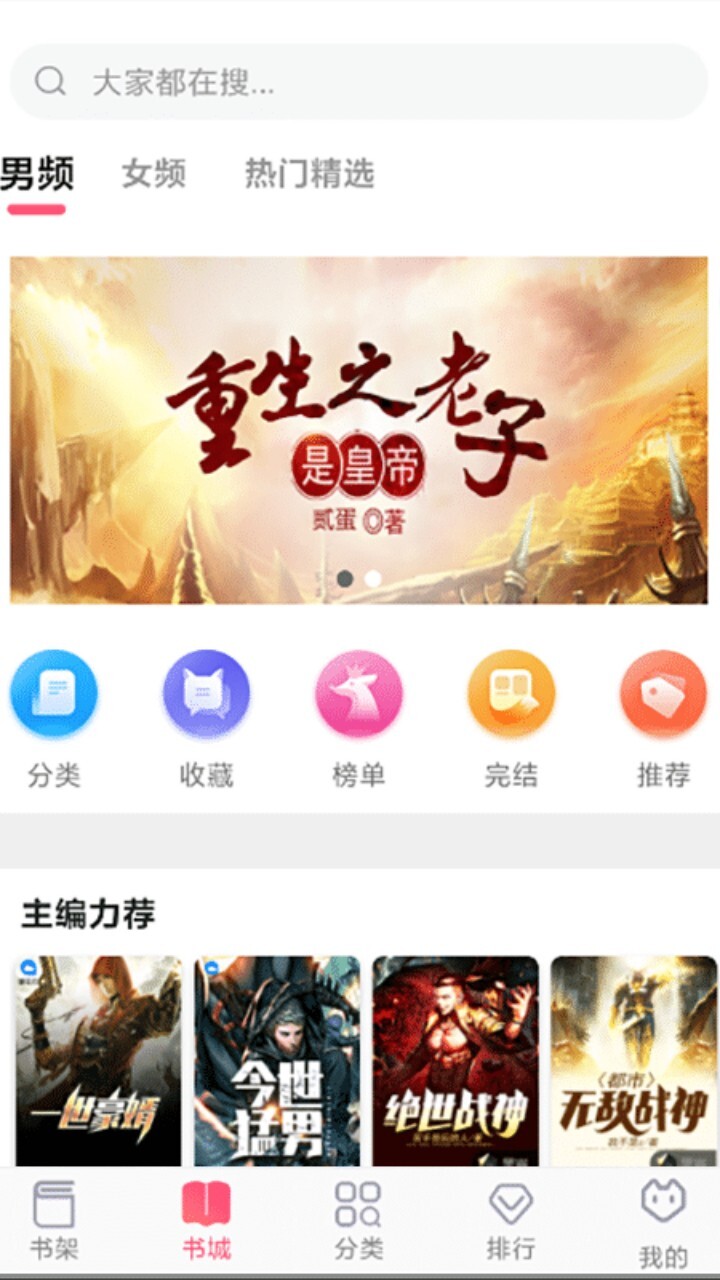Select the second carousel indicator dot

click(x=371, y=576)
